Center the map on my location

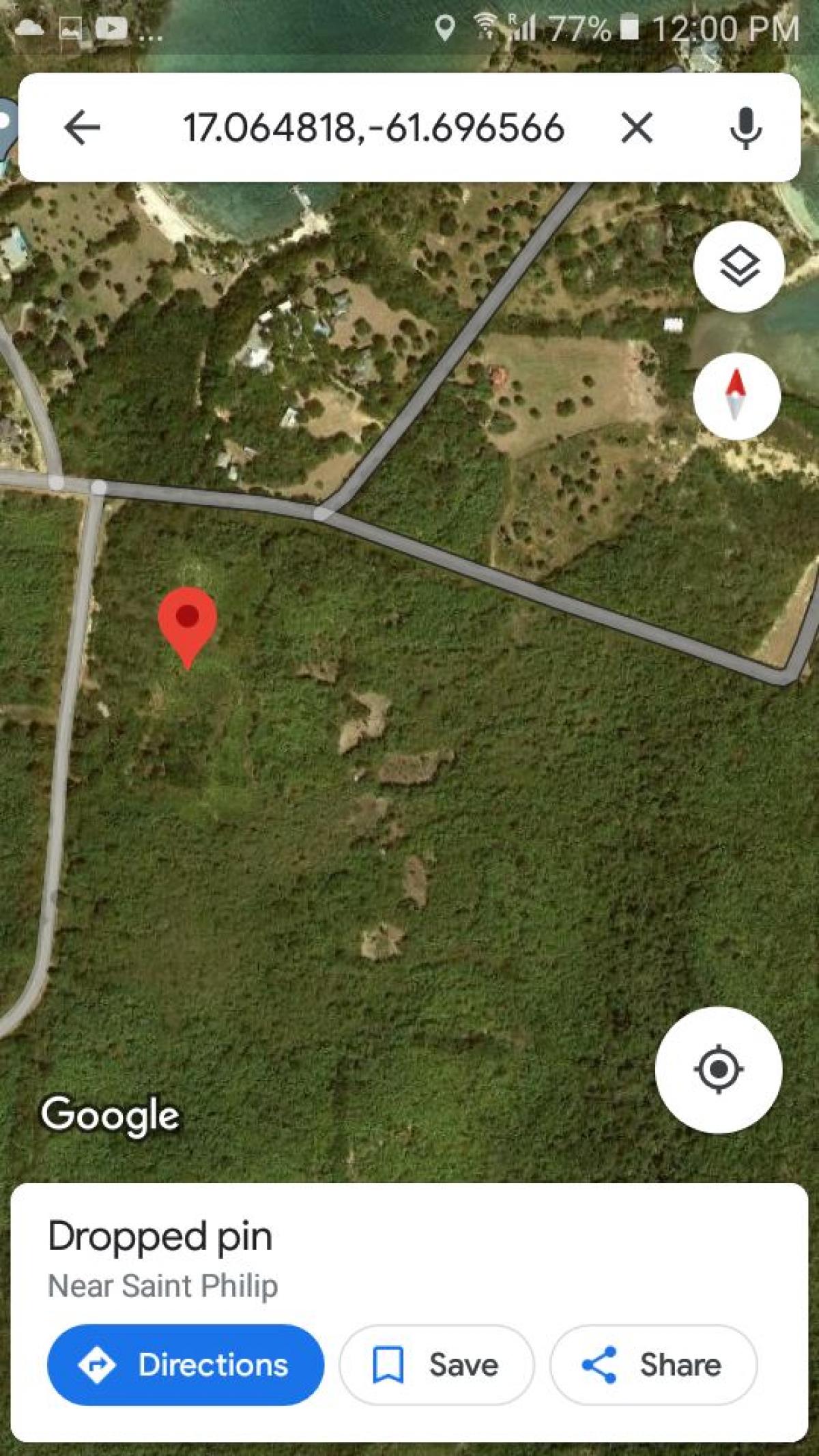[x=718, y=1070]
